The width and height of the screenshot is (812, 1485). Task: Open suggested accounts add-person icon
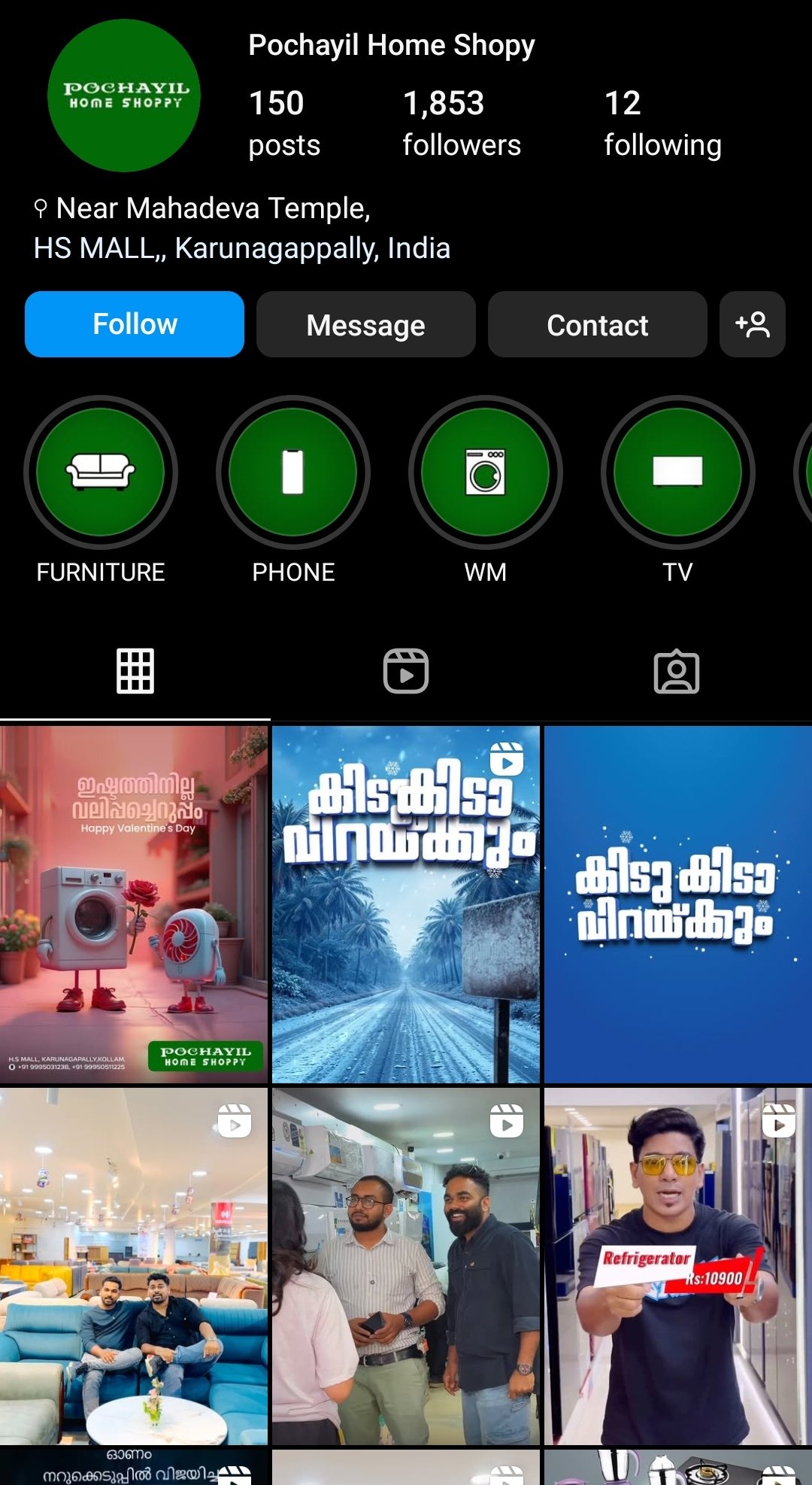click(x=752, y=324)
